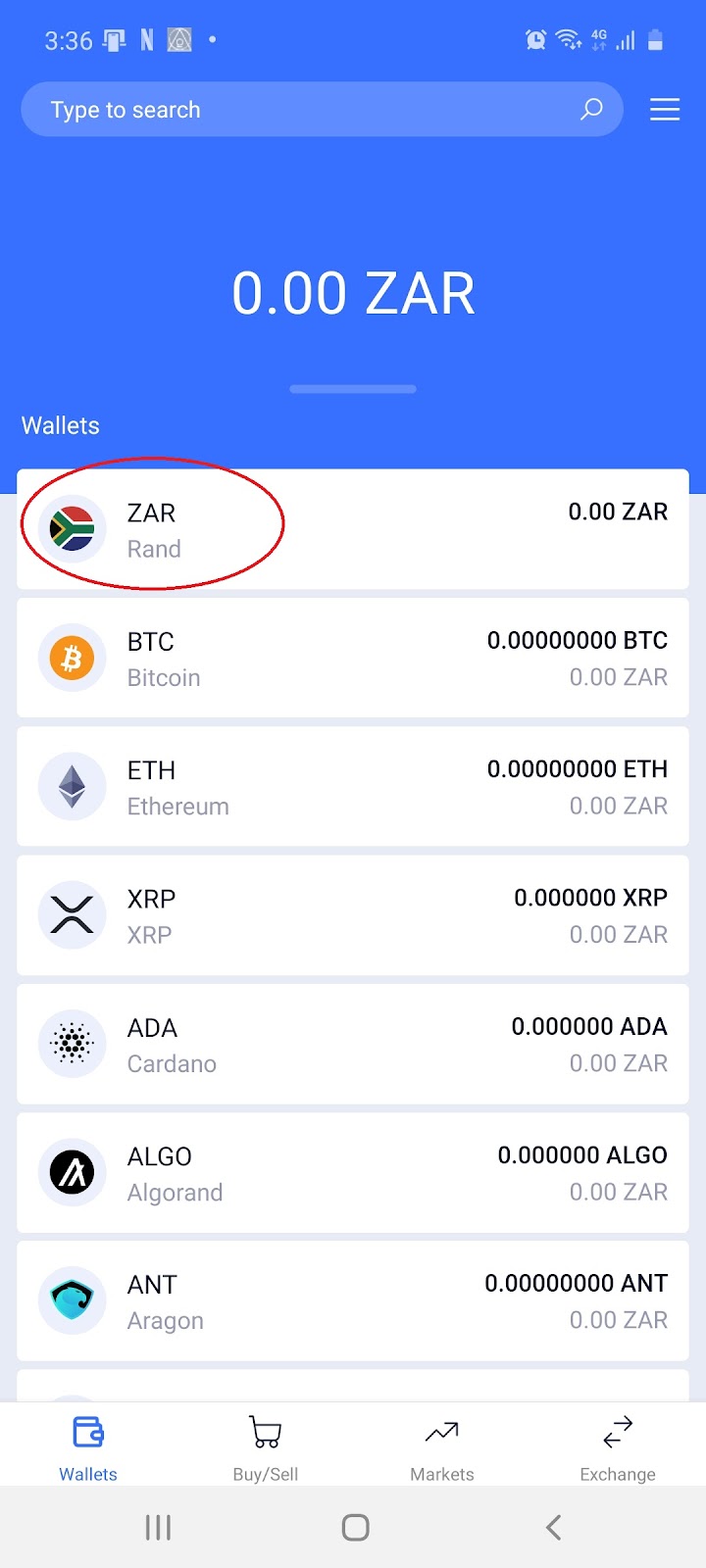
Task: Select the XRP wallet row
Action: [x=353, y=915]
